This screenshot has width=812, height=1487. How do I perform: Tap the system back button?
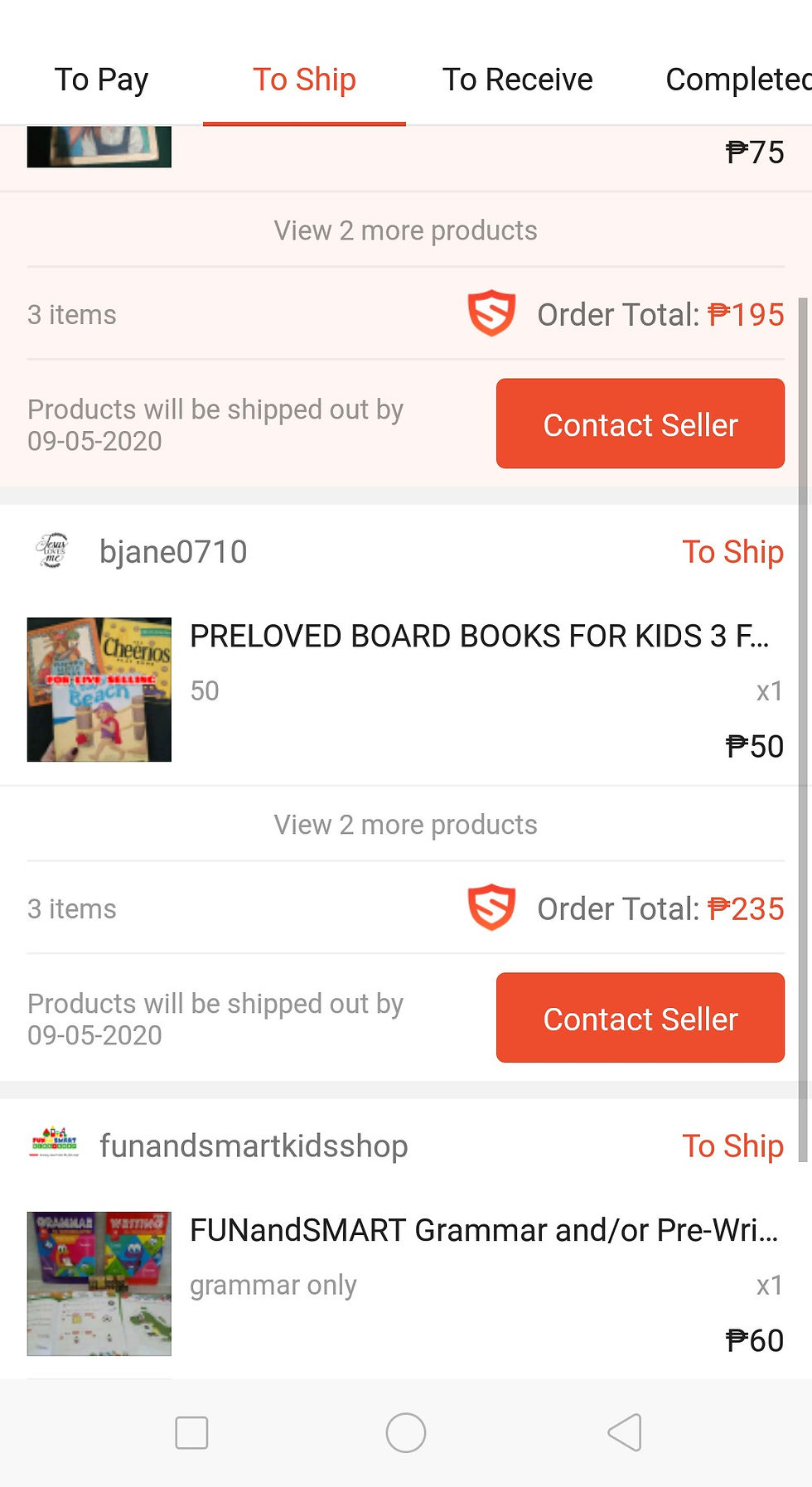pyautogui.click(x=625, y=1432)
